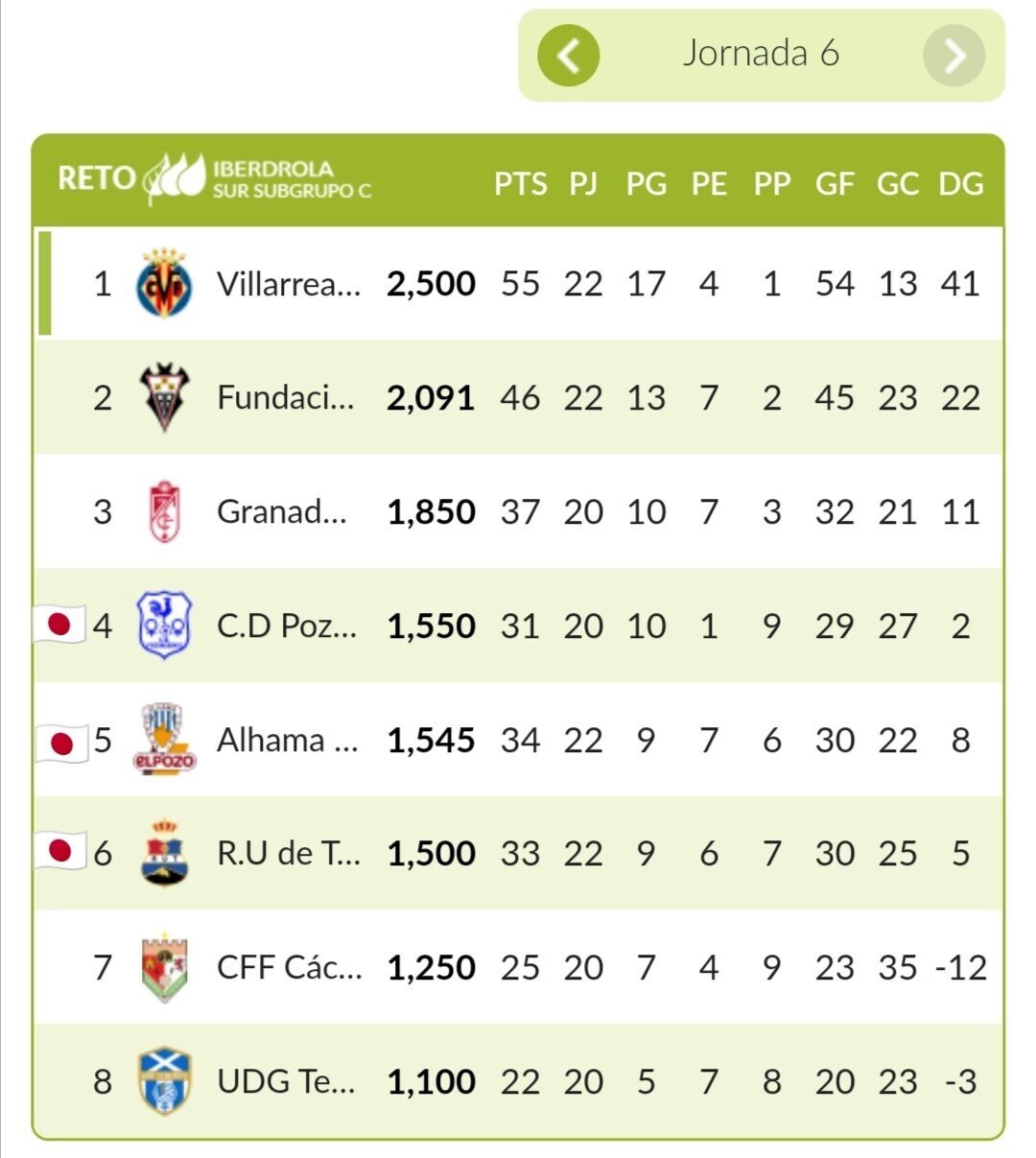
Task: Go to the next Jornada
Action: [954, 56]
